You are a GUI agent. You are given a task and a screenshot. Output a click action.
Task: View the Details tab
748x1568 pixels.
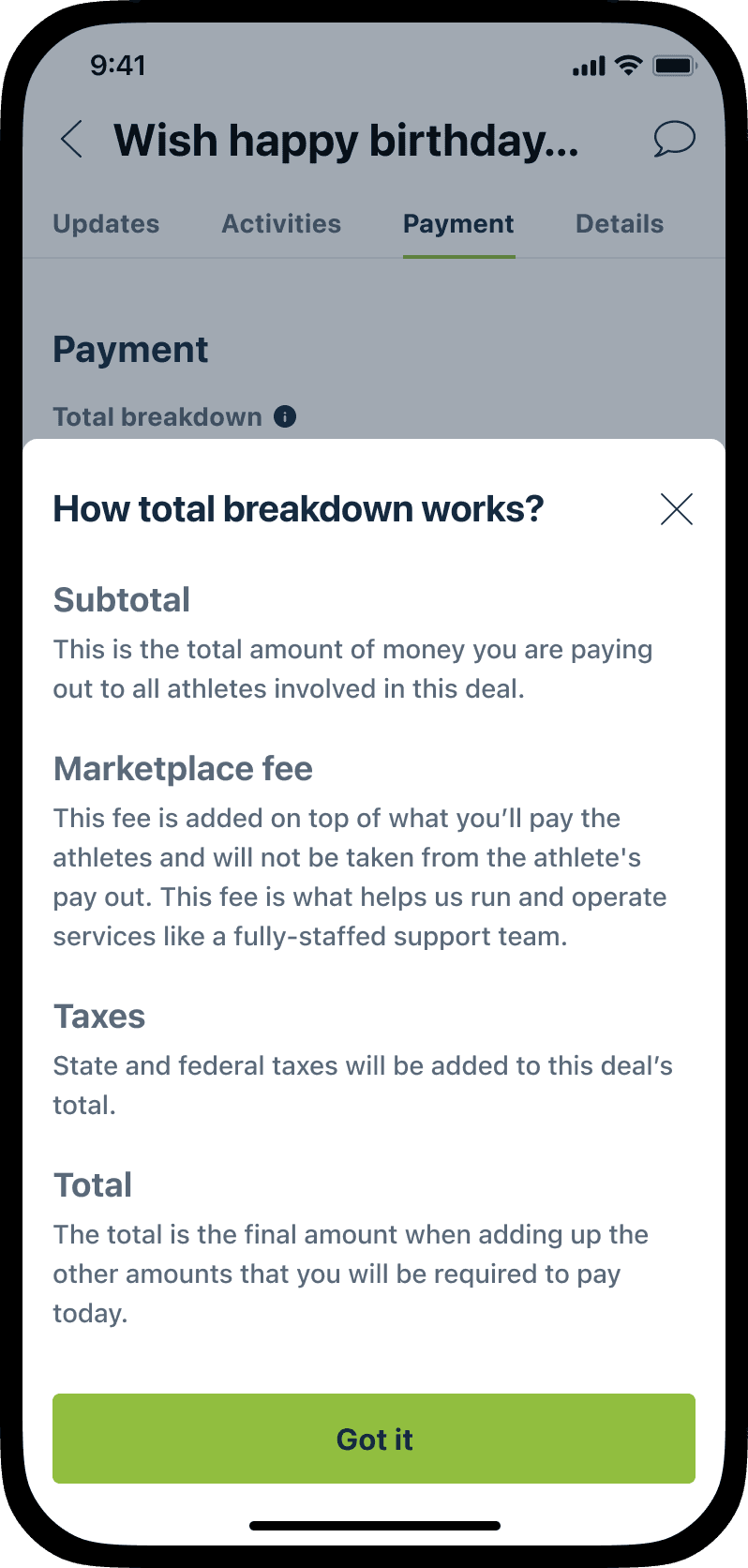[x=620, y=223]
